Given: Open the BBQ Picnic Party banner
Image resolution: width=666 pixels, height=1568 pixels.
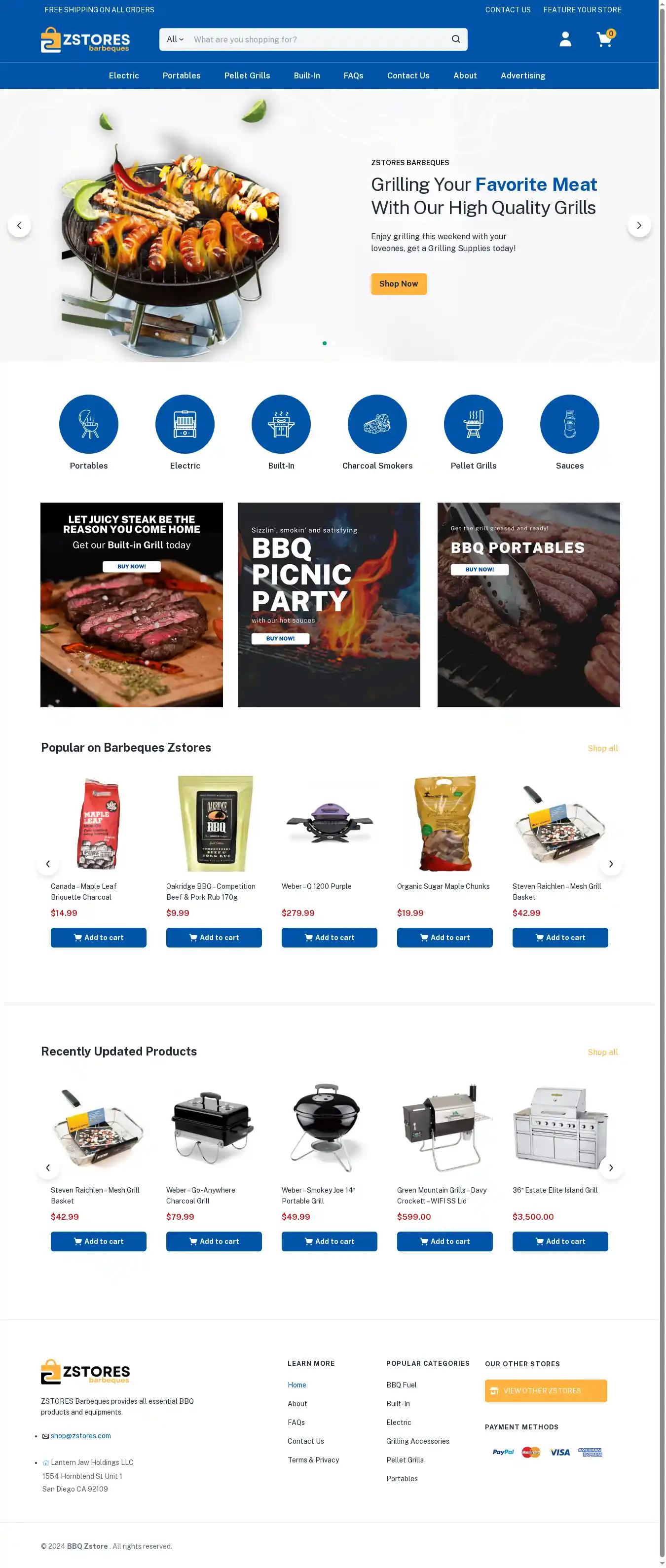Looking at the screenshot, I should click(329, 604).
